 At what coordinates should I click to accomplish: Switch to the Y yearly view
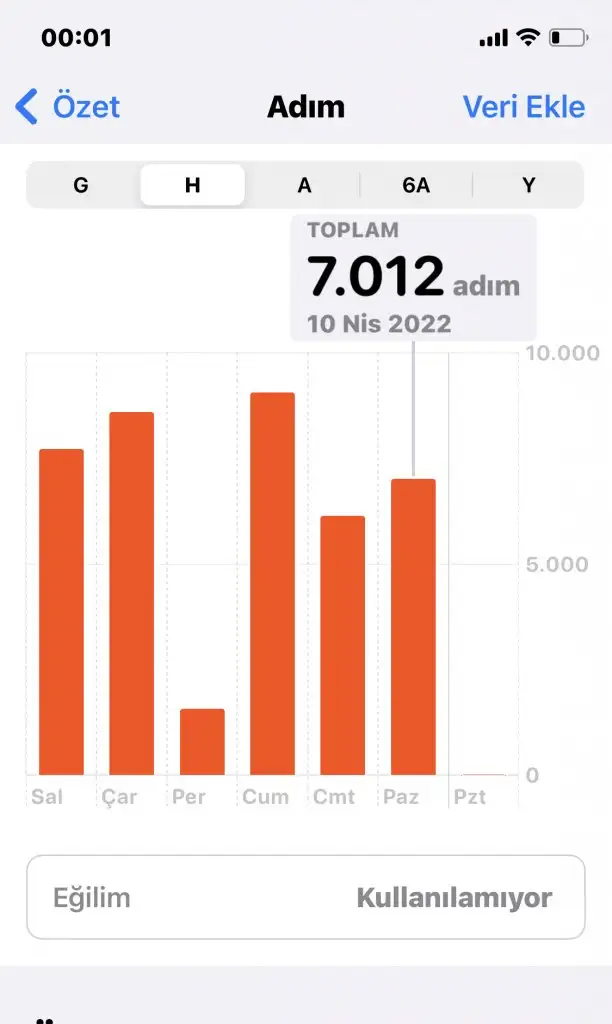coord(528,185)
